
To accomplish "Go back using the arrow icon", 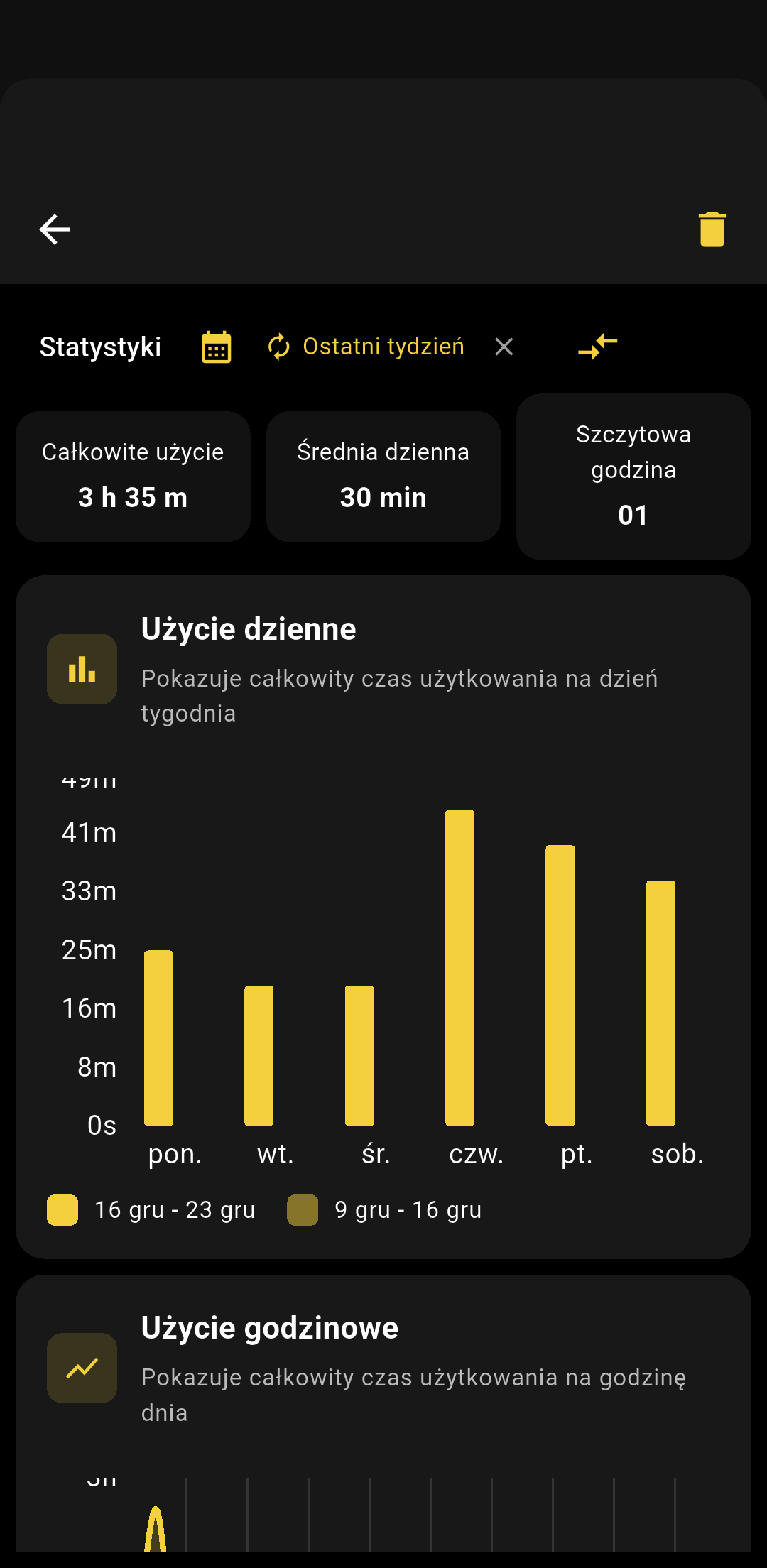I will coord(55,229).
